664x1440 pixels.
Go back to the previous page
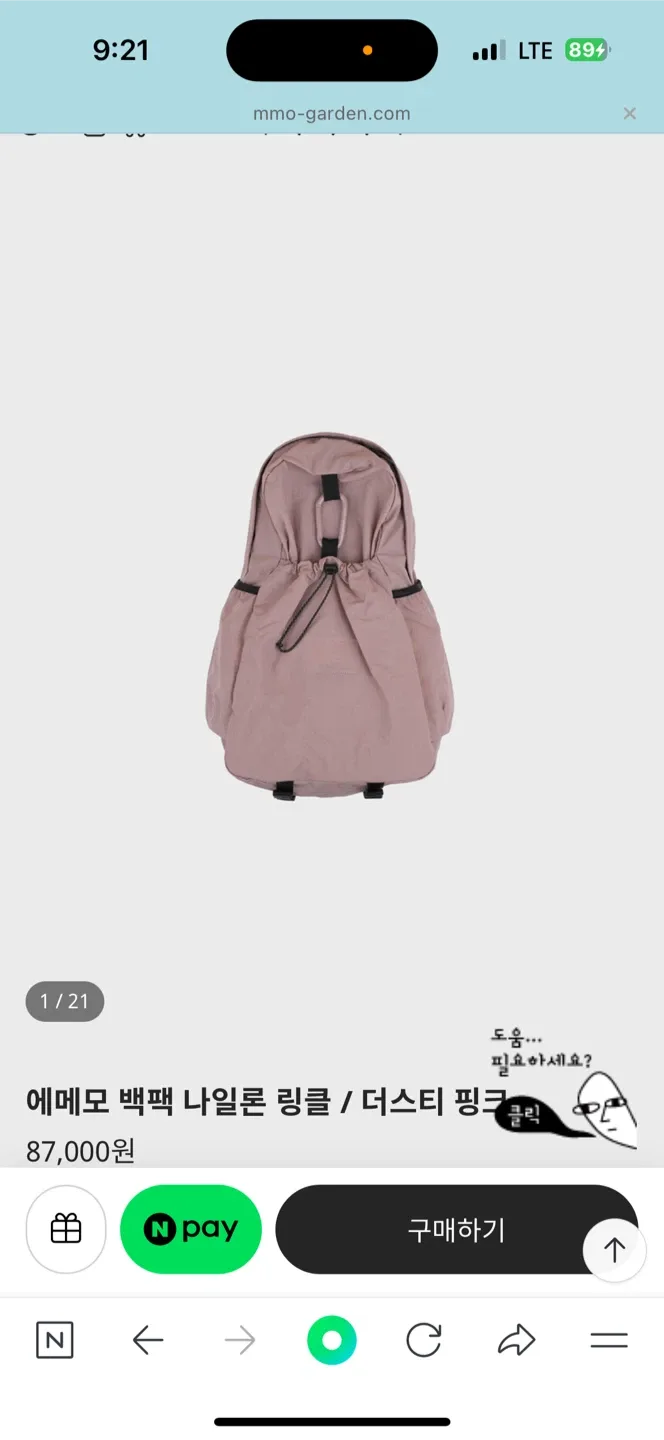coord(148,1340)
